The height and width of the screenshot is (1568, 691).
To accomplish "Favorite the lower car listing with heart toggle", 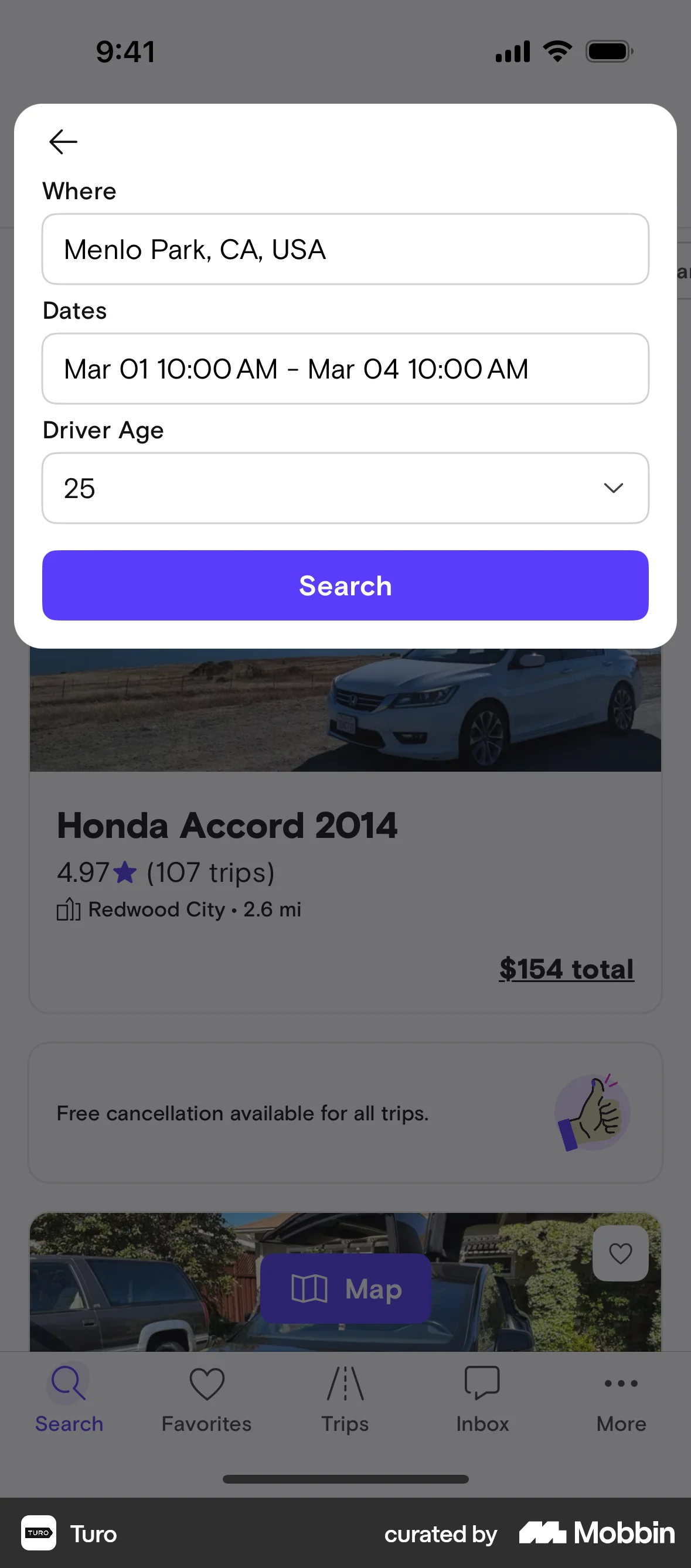I will [x=621, y=1253].
